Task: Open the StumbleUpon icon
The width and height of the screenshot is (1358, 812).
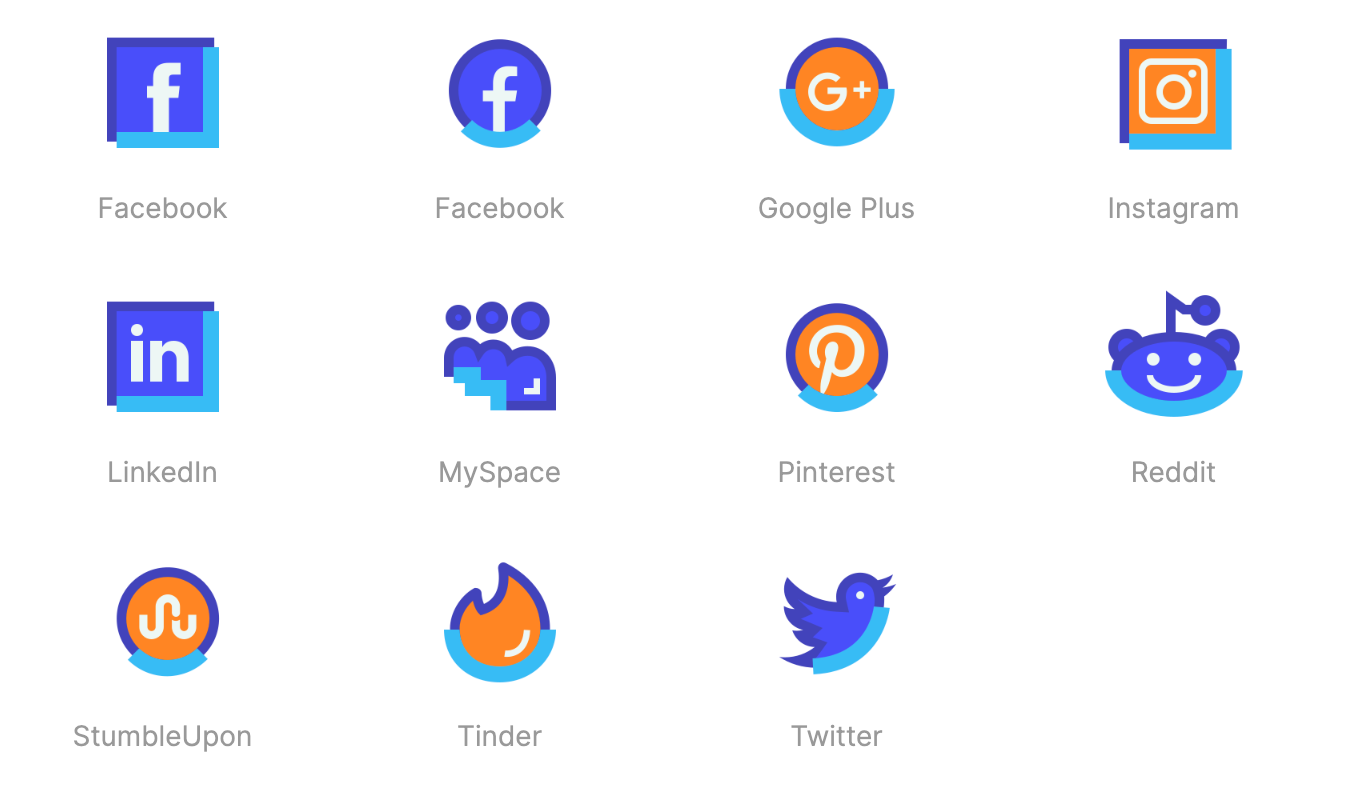Action: point(167,621)
